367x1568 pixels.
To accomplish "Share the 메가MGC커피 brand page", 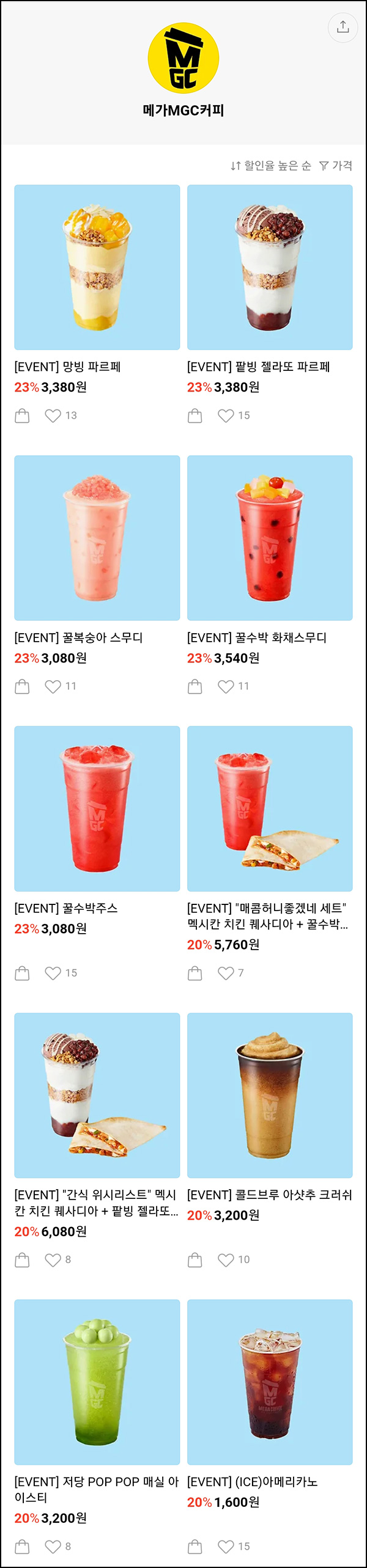I will point(343,27).
